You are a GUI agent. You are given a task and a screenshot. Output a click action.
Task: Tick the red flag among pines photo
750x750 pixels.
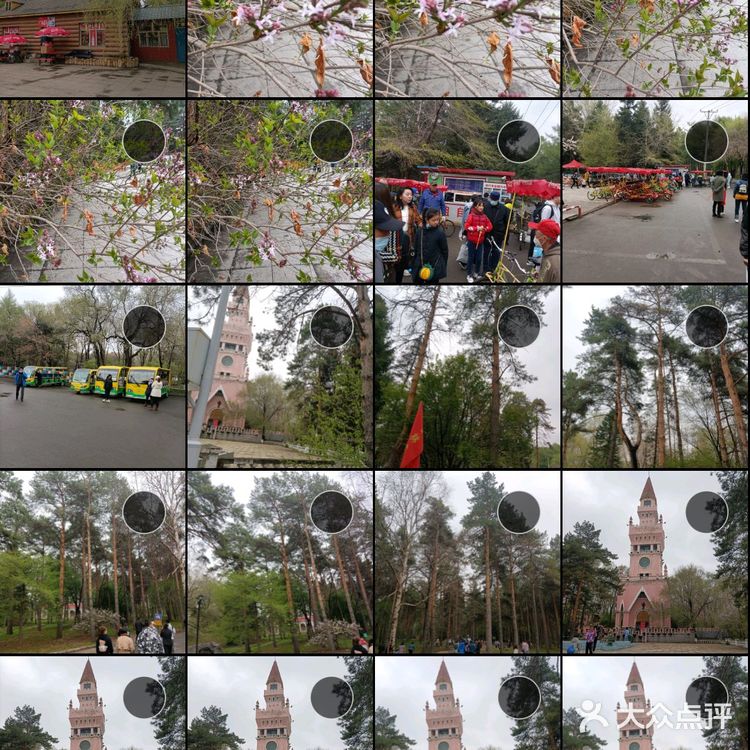(x=519, y=327)
